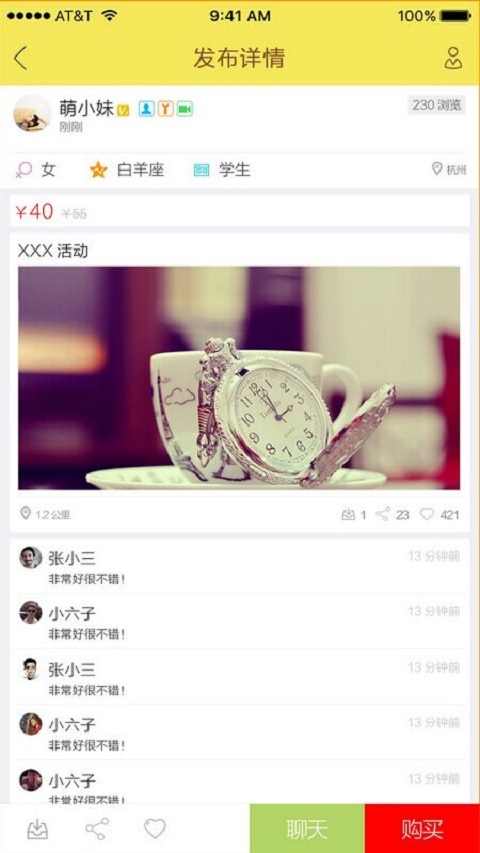Share the post from the bottom bar
This screenshot has height=853, width=480.
tap(97, 829)
